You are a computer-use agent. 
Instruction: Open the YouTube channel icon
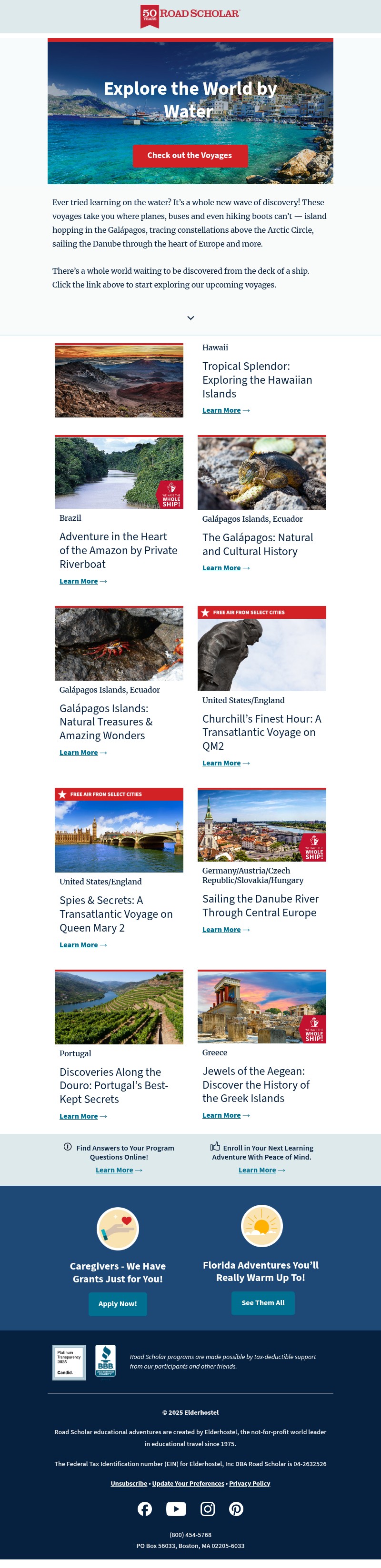(x=177, y=1509)
